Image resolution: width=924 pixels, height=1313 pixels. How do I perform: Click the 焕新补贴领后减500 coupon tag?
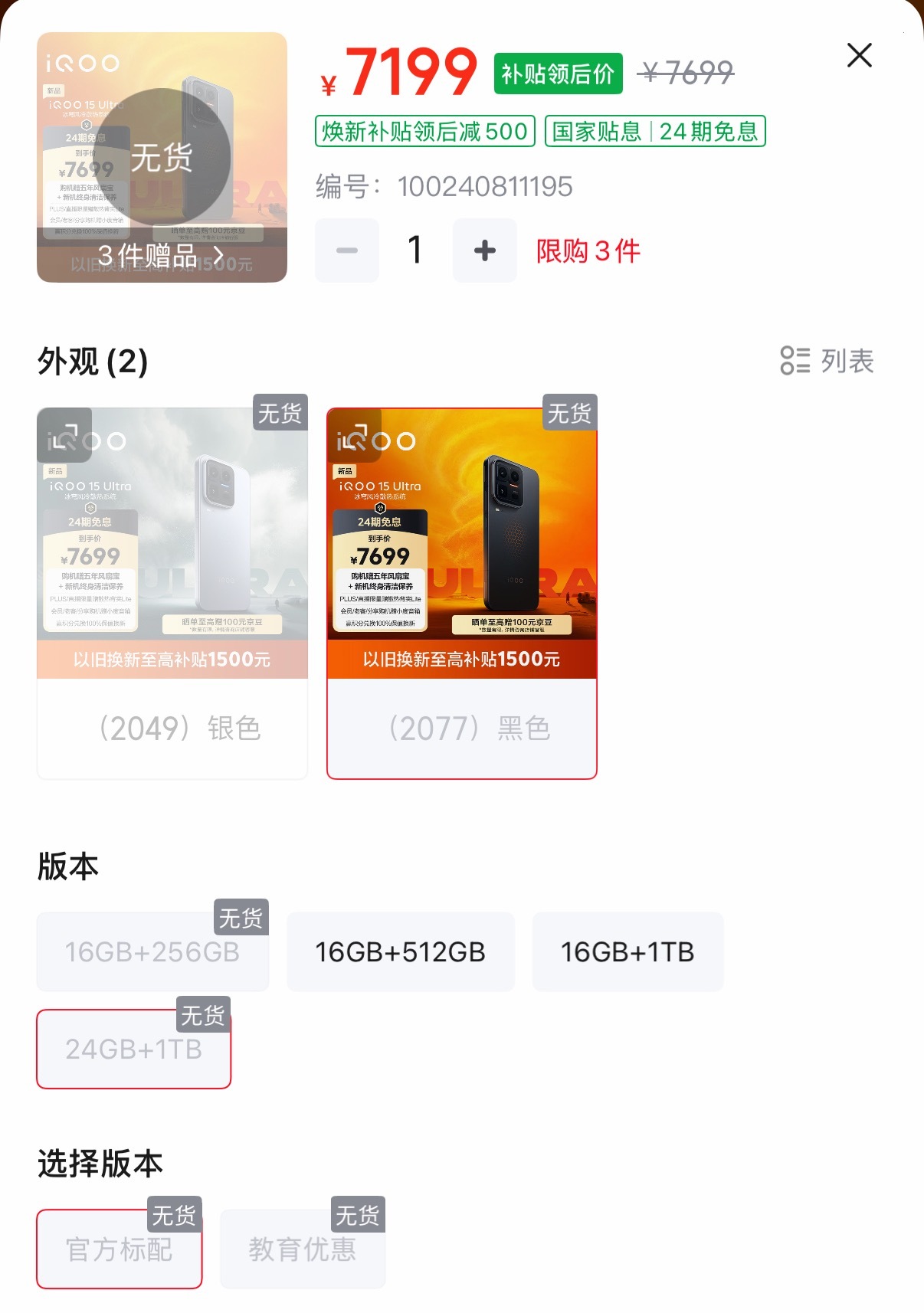pyautogui.click(x=424, y=131)
